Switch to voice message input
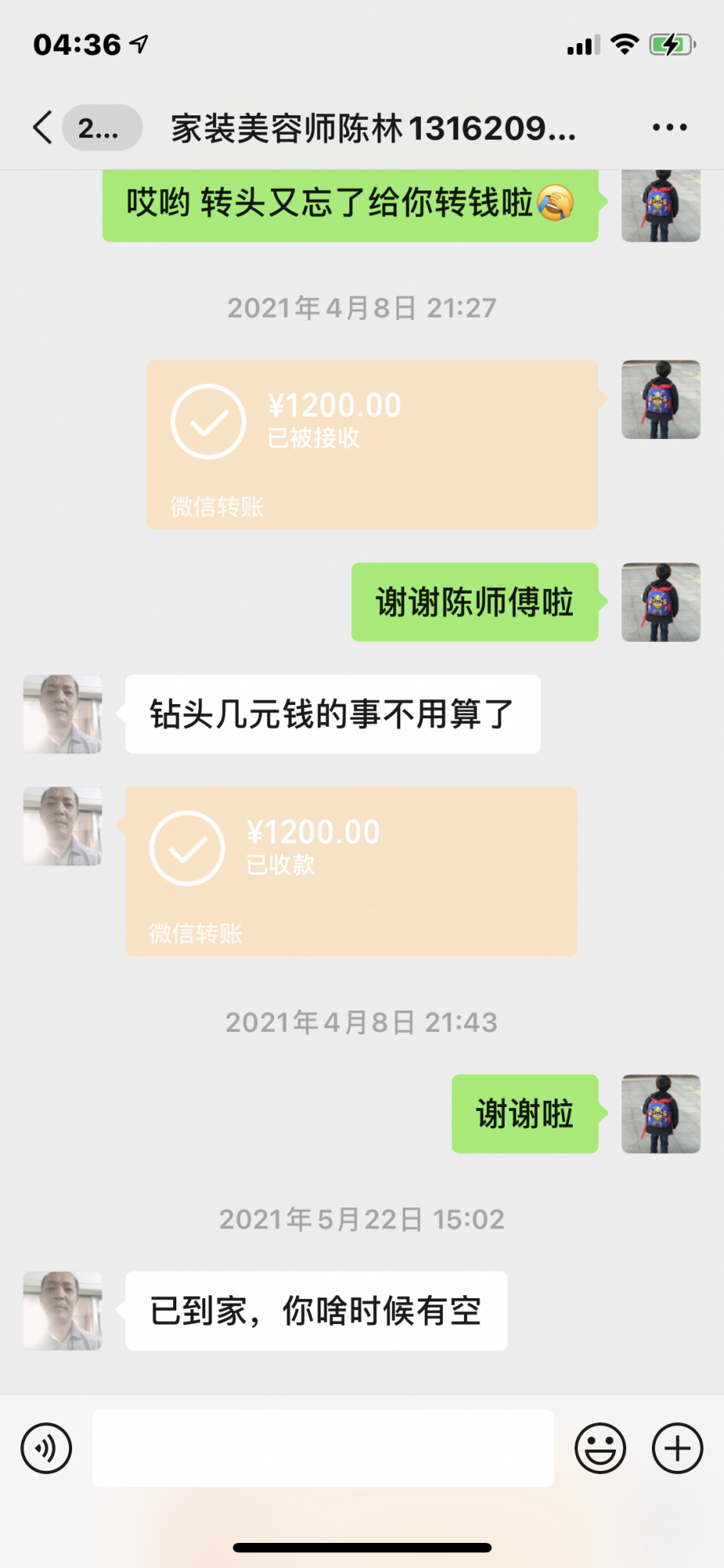The image size is (724, 1568). point(47,1448)
